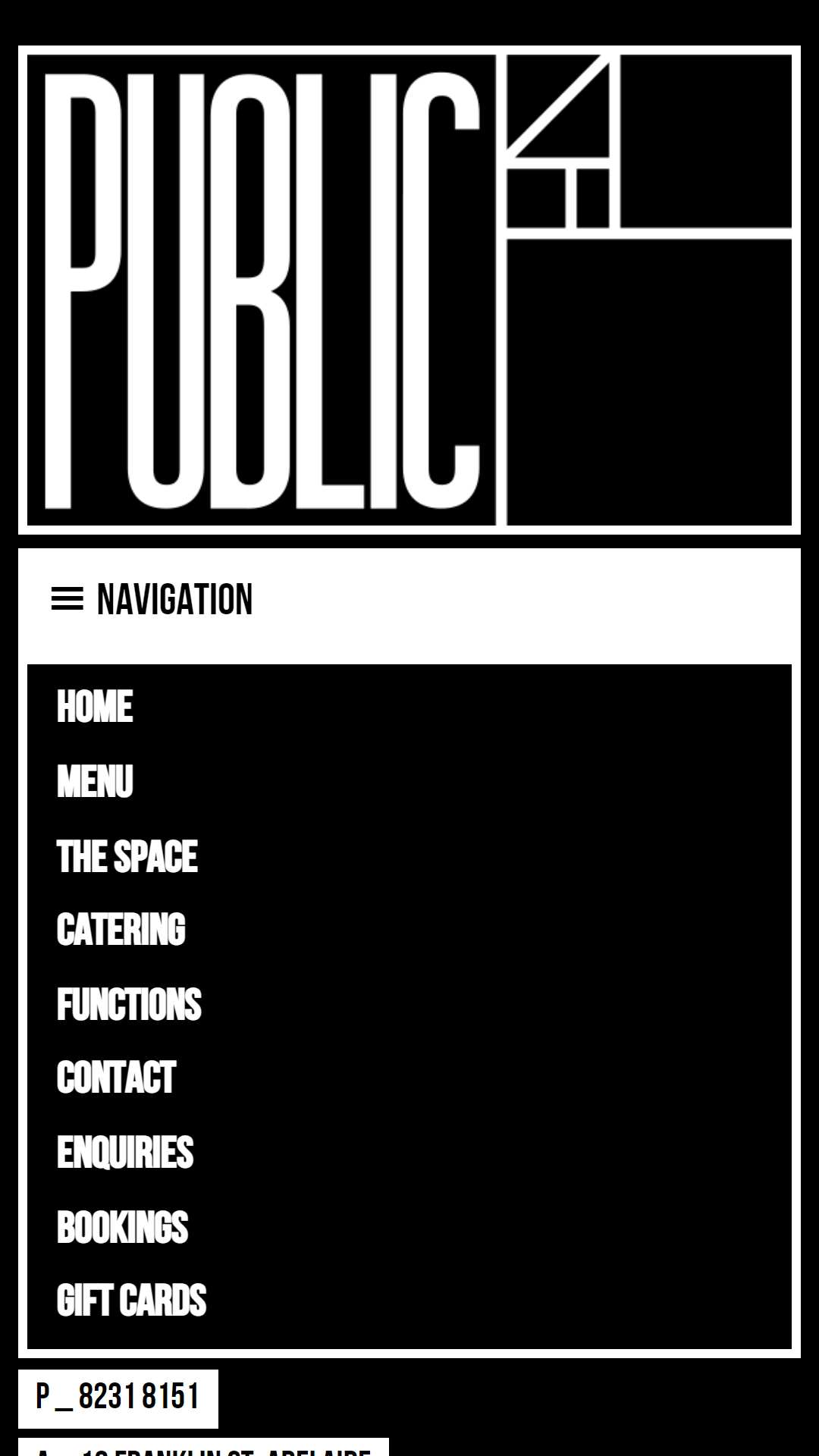
Task: View The Space page
Action: point(127,856)
